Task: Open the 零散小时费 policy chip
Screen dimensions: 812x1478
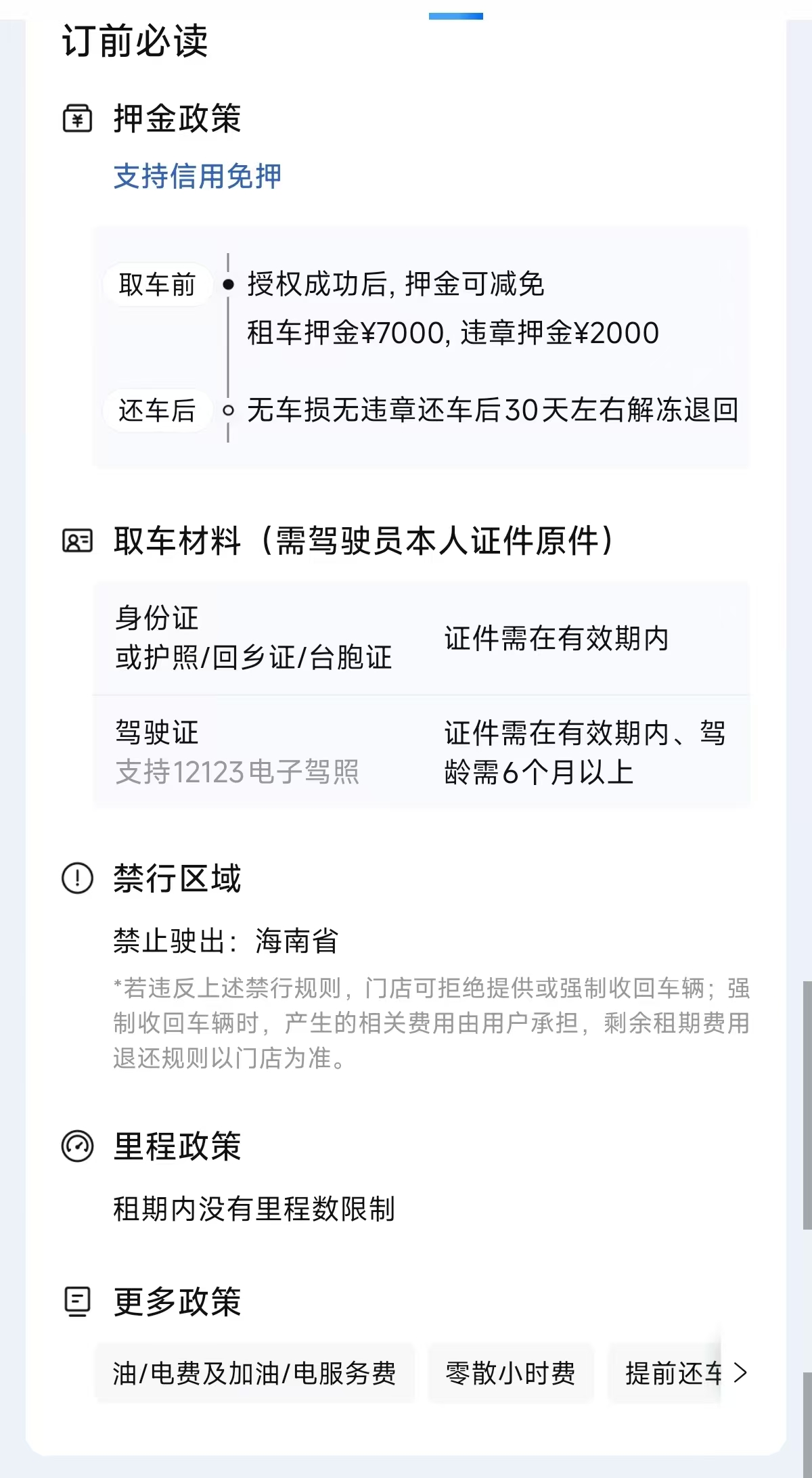Action: pyautogui.click(x=510, y=1373)
